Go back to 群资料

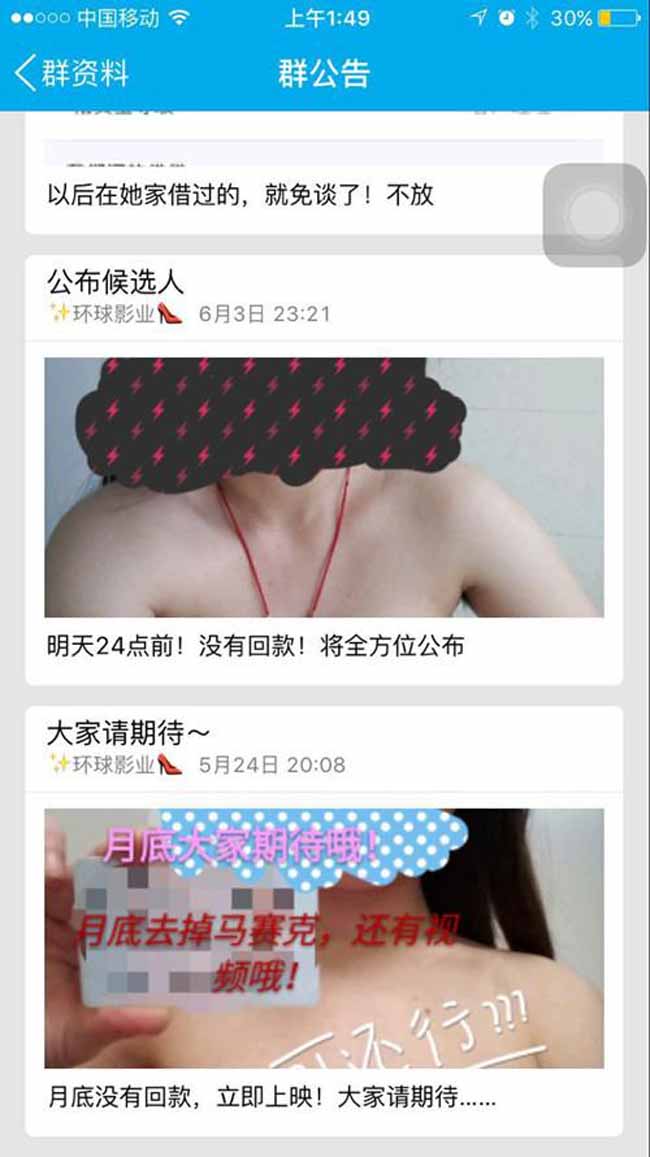pyautogui.click(x=70, y=73)
